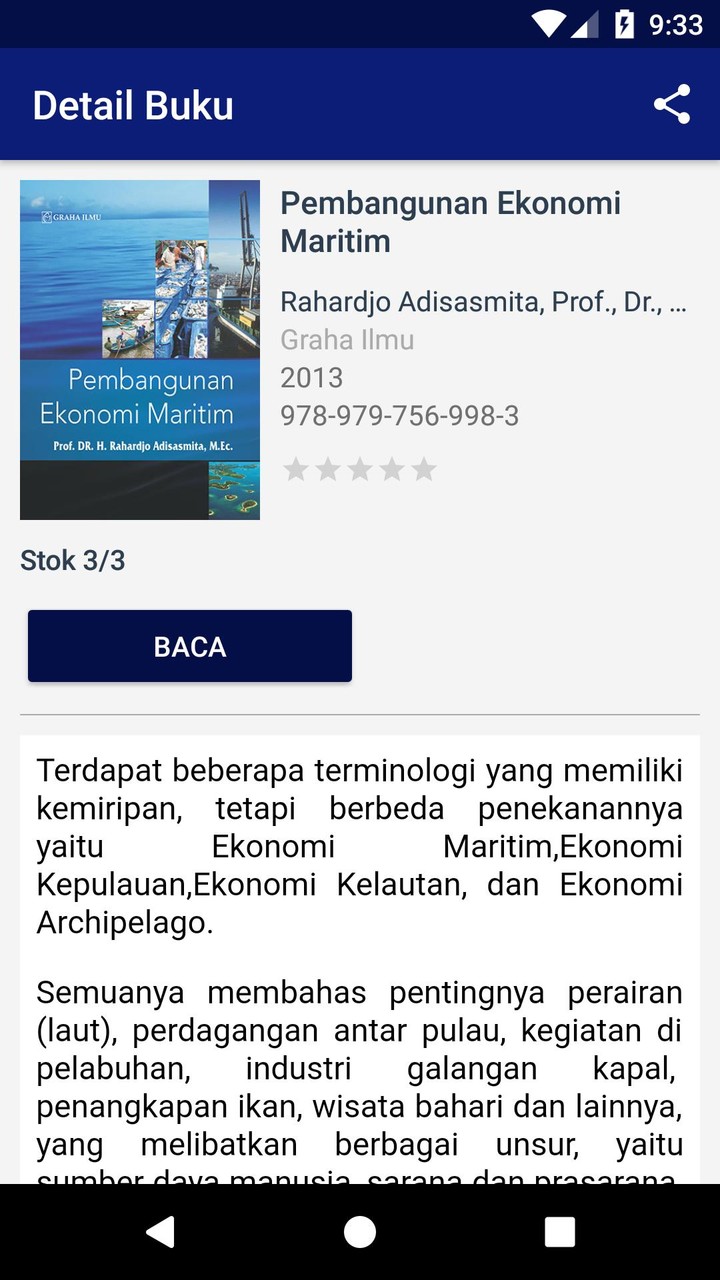Give the book a three-star rating

[361, 468]
